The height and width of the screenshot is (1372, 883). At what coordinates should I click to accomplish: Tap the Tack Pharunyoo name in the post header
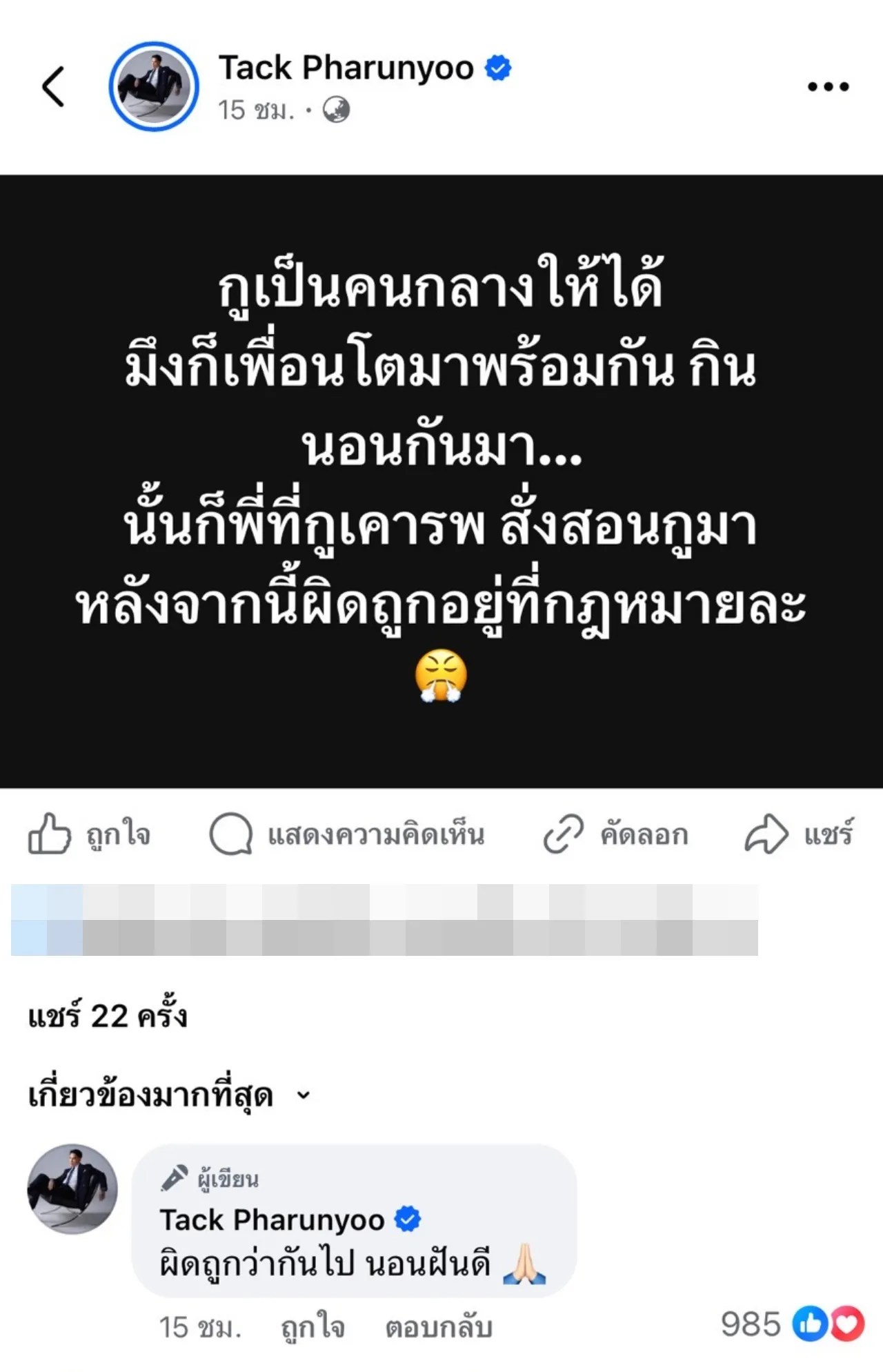point(346,68)
